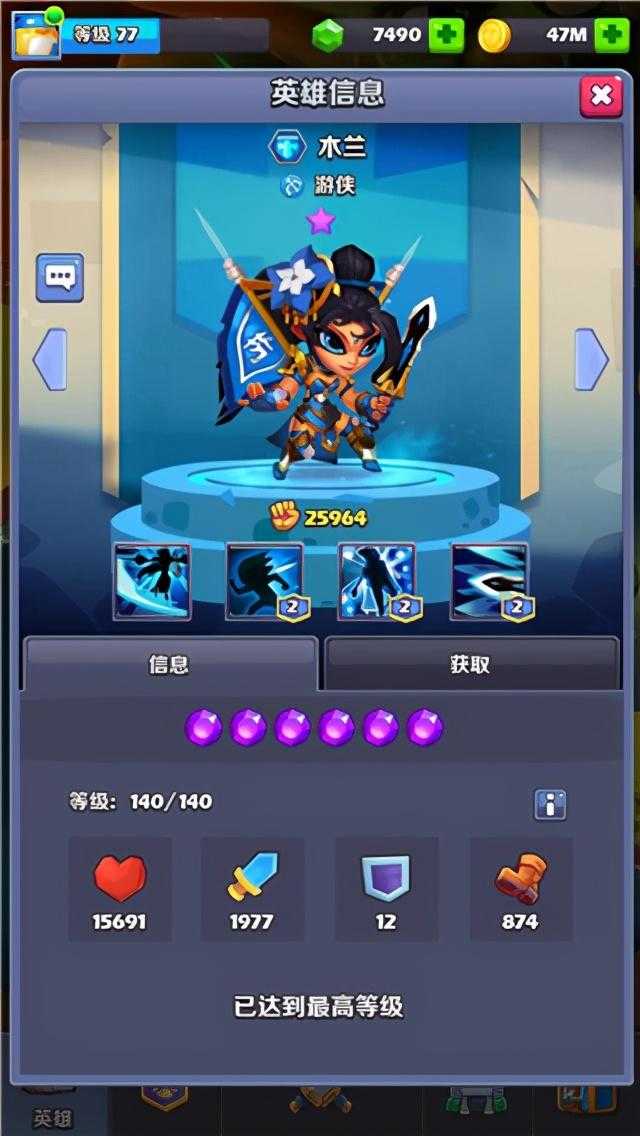Go to the next hero
The width and height of the screenshot is (640, 1136).
click(x=590, y=359)
